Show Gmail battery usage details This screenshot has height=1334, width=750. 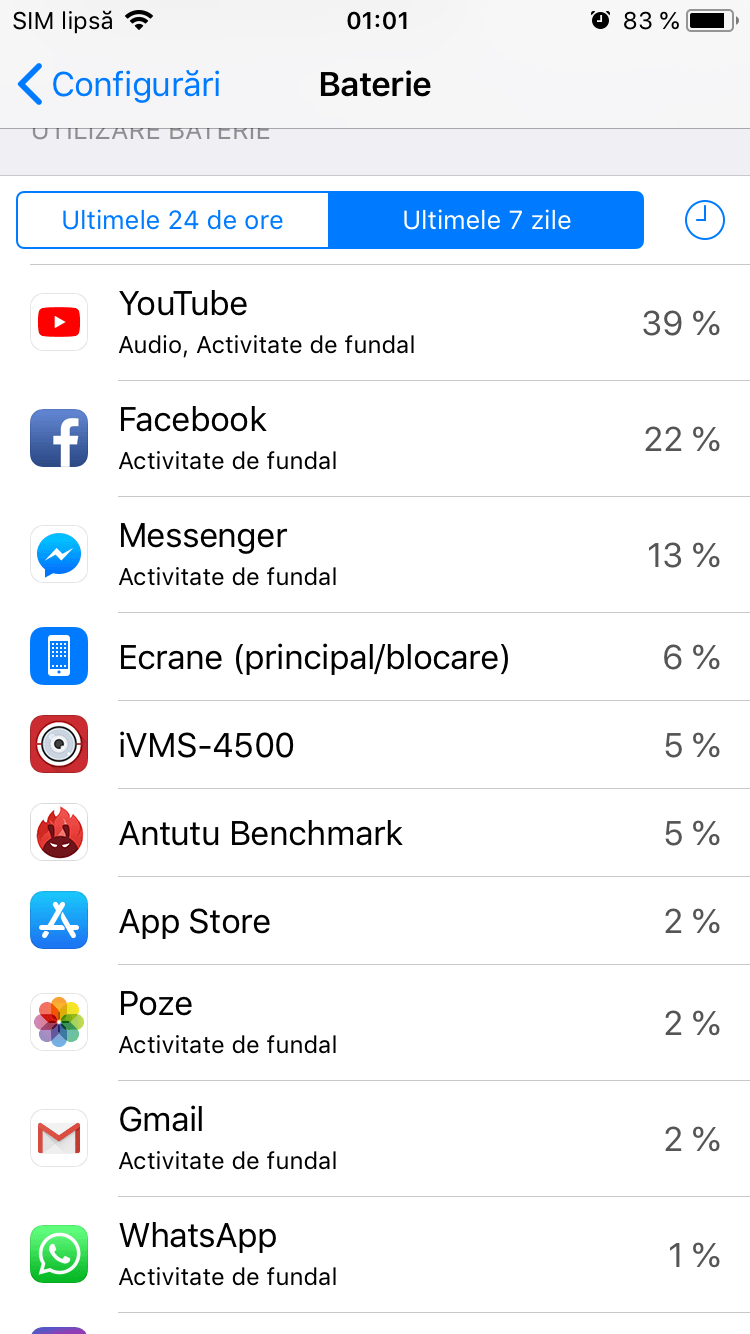click(375, 1139)
